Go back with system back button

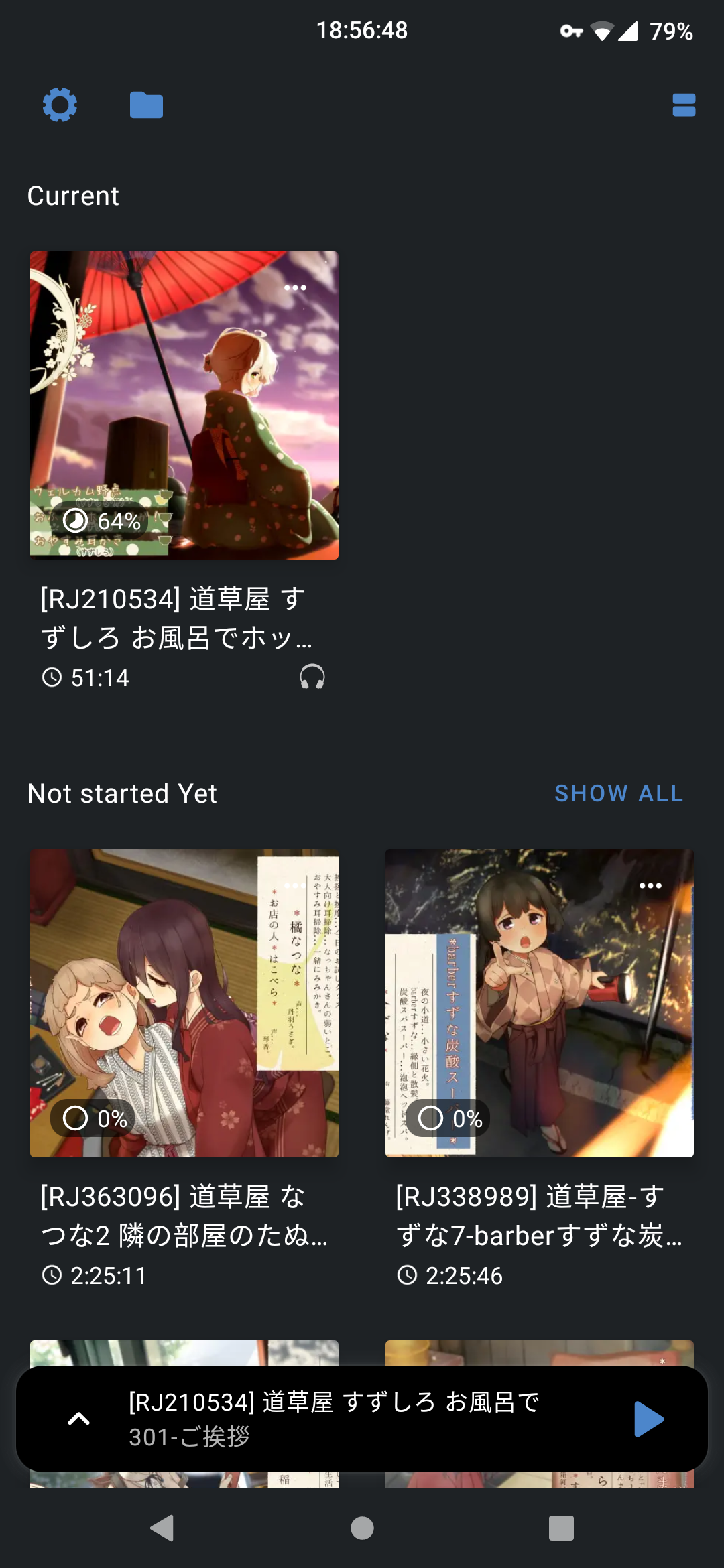click(x=162, y=1528)
